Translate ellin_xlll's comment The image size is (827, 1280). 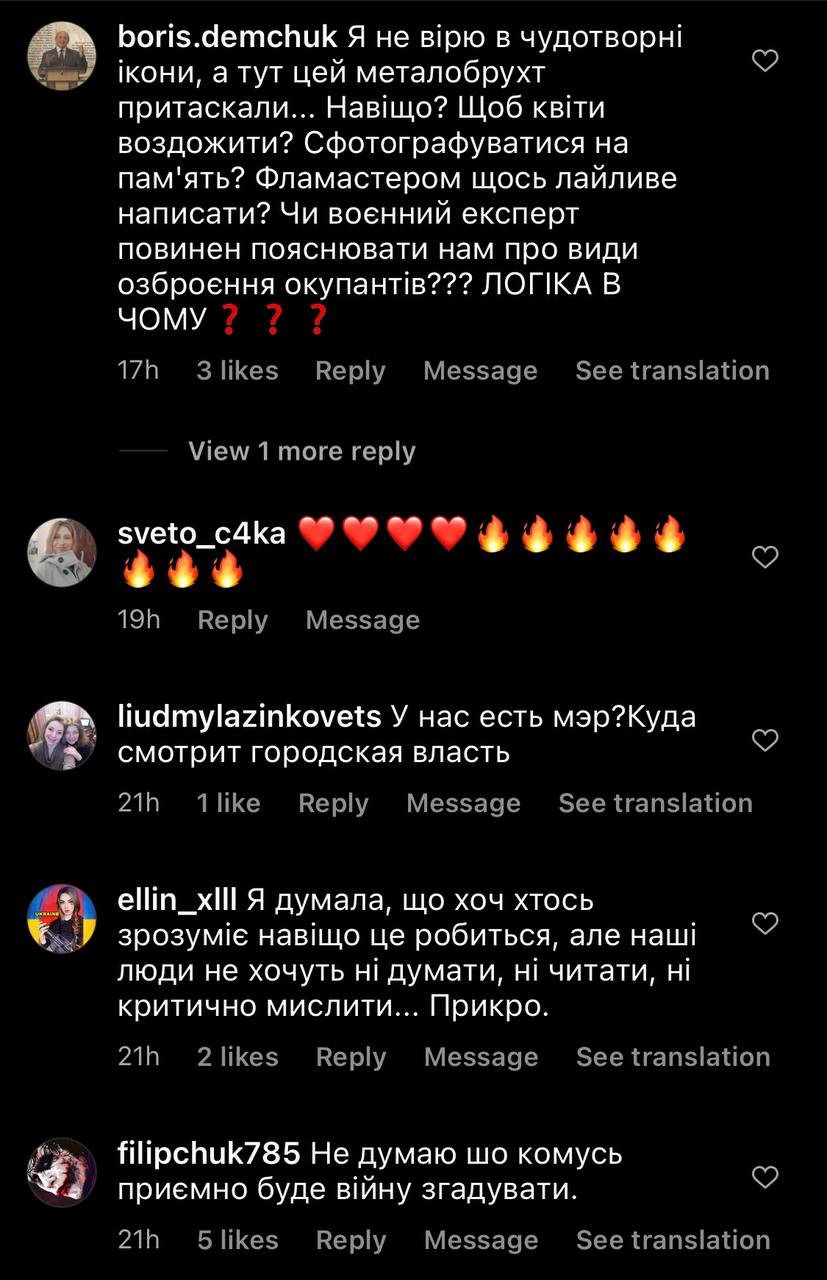(x=673, y=1057)
